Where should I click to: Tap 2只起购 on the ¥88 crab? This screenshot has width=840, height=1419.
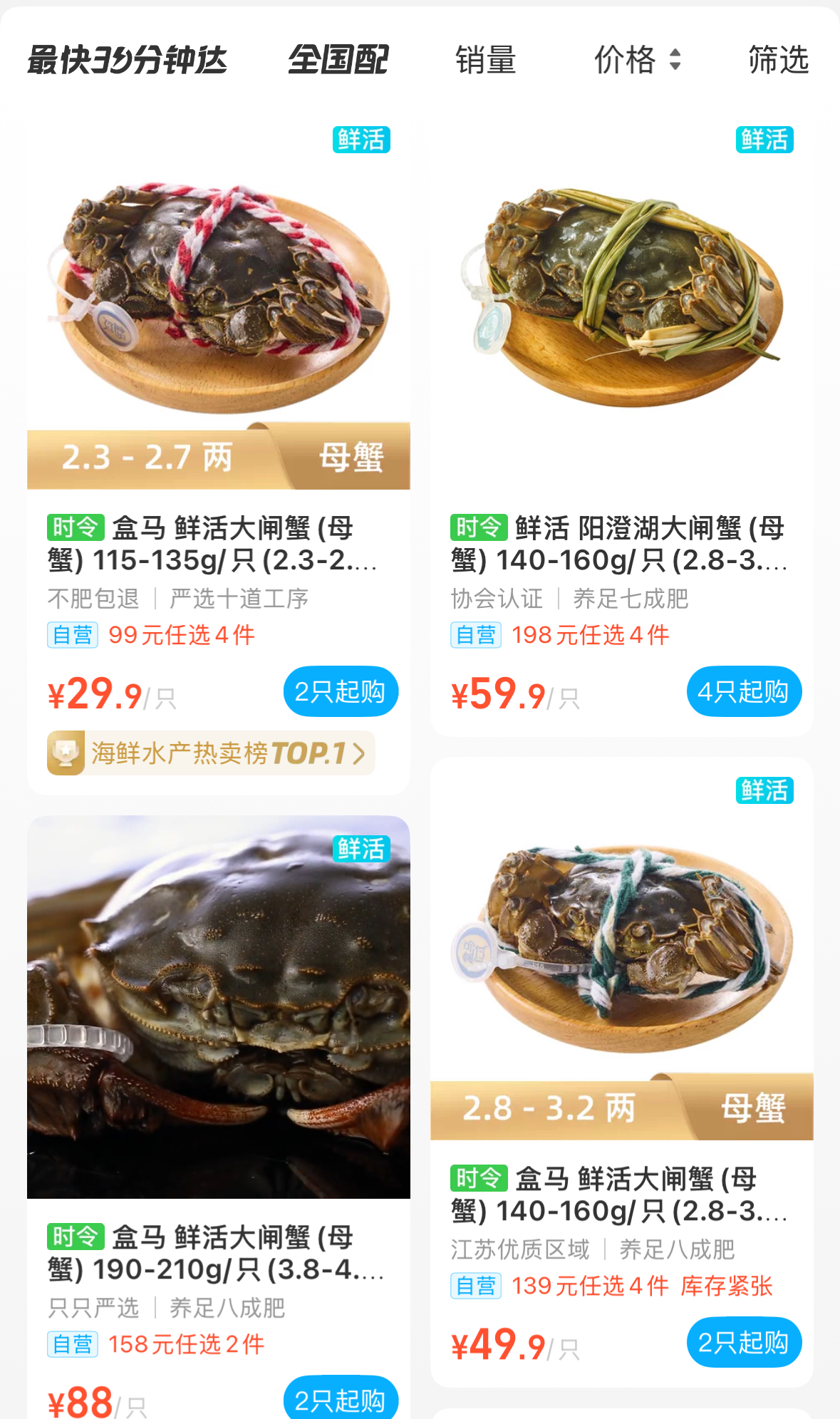[x=341, y=1400]
